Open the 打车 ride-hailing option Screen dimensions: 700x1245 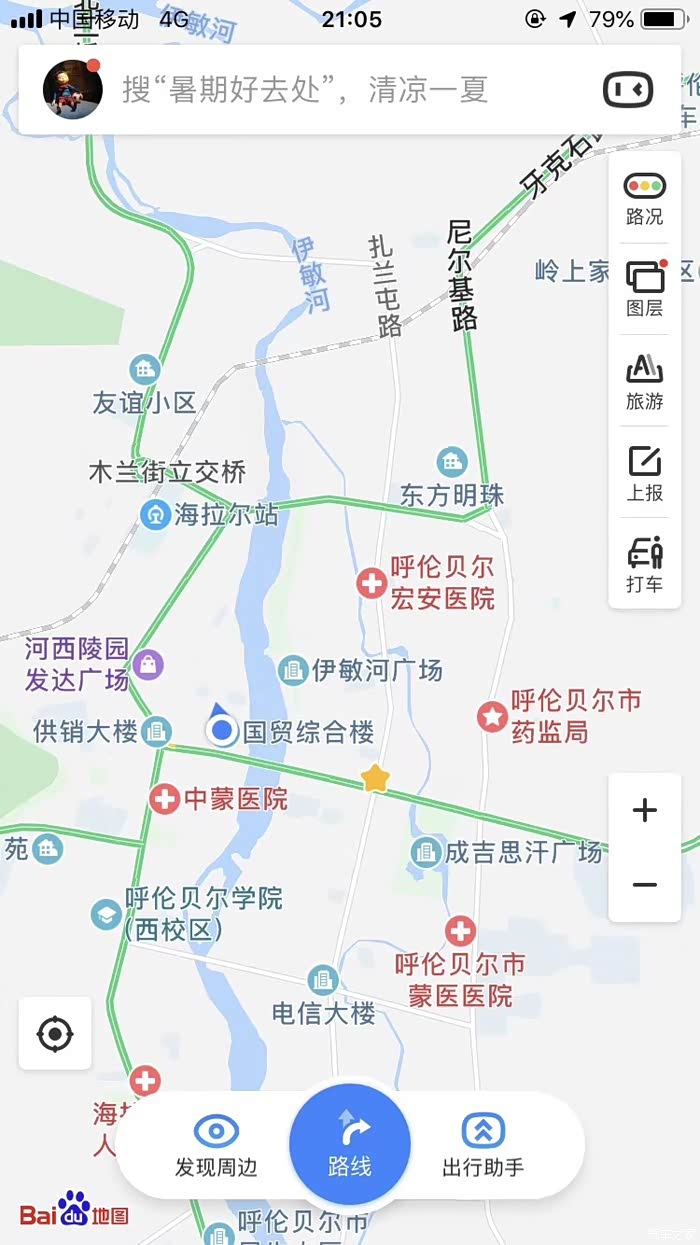[x=645, y=565]
